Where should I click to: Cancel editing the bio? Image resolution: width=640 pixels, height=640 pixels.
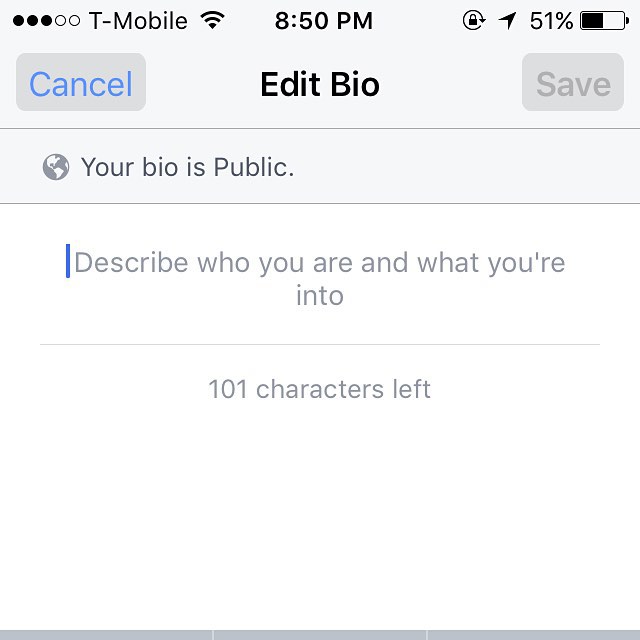81,84
